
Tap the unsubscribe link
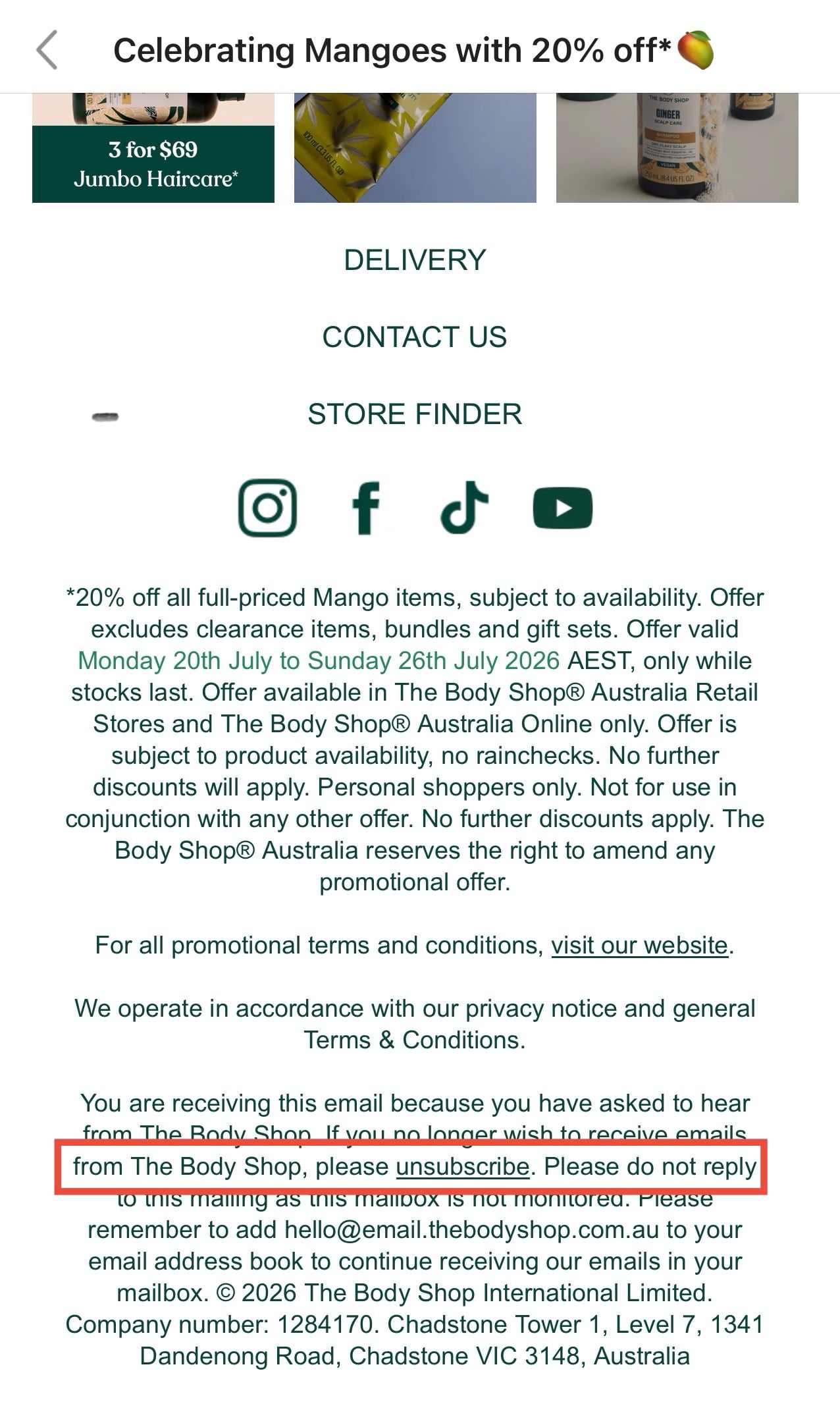[x=463, y=1167]
